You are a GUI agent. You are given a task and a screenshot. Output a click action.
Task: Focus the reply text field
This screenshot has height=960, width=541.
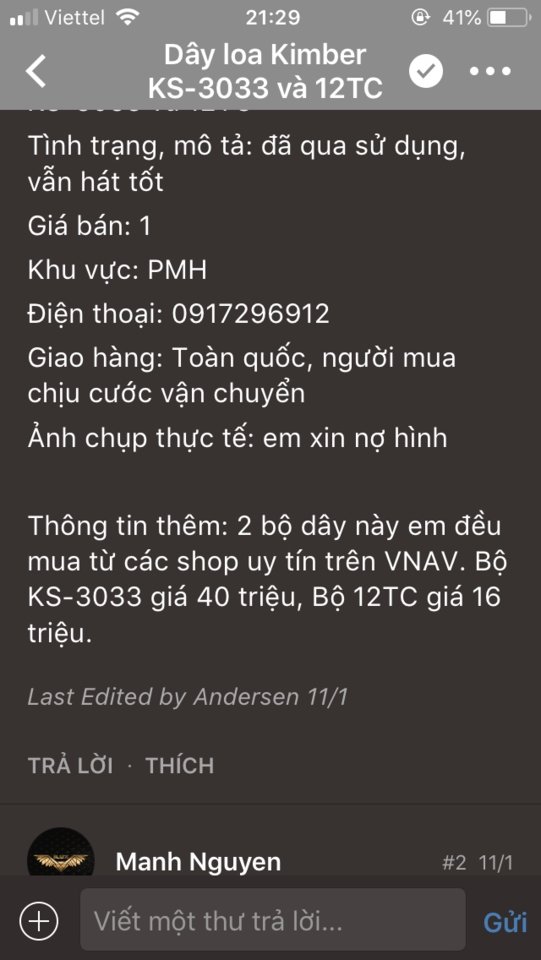coord(273,920)
